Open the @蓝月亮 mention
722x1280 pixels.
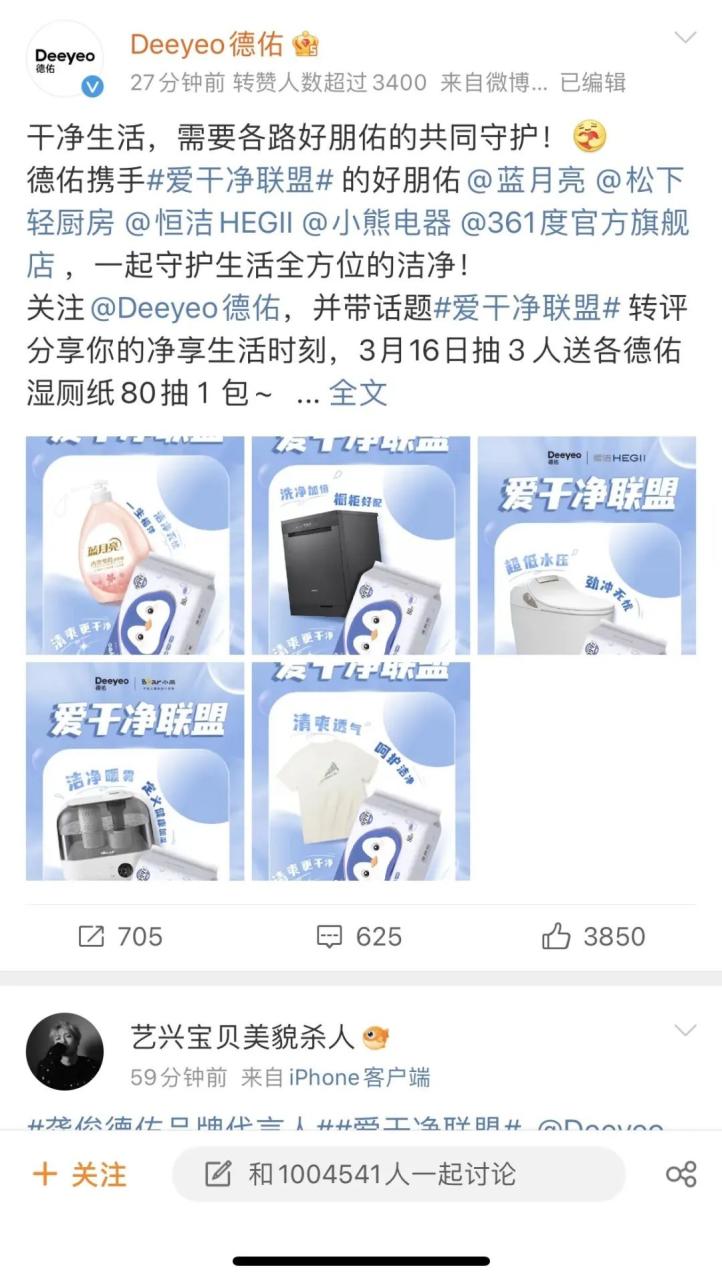pos(526,181)
